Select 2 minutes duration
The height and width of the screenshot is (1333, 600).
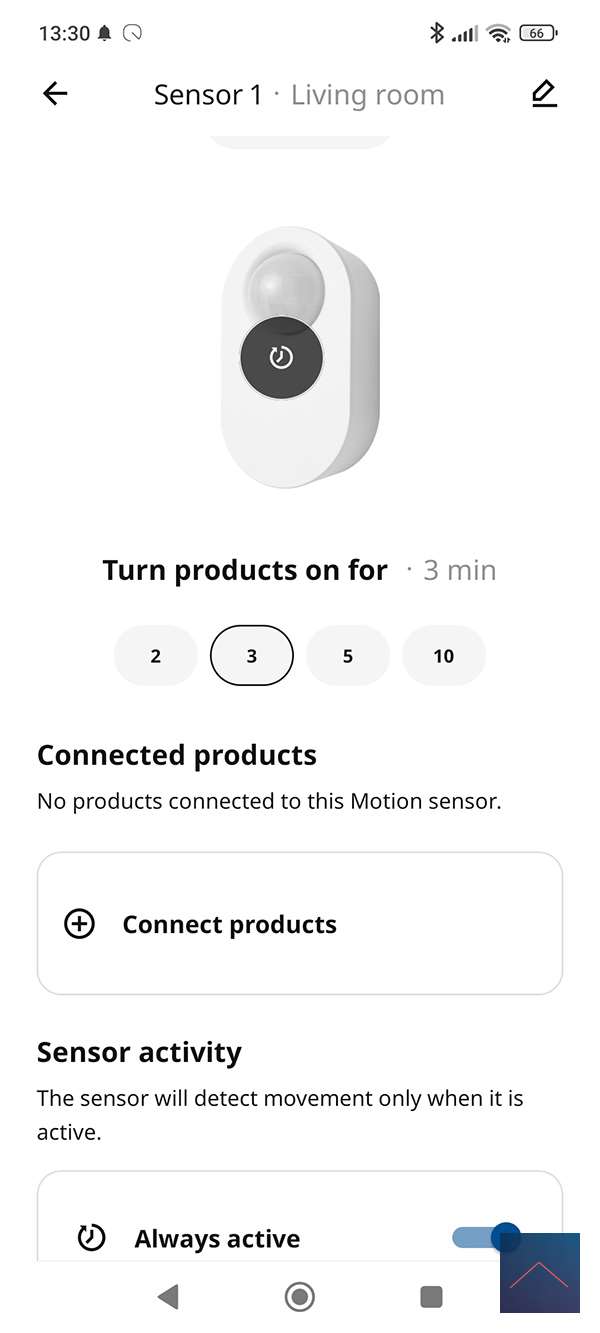(x=155, y=656)
